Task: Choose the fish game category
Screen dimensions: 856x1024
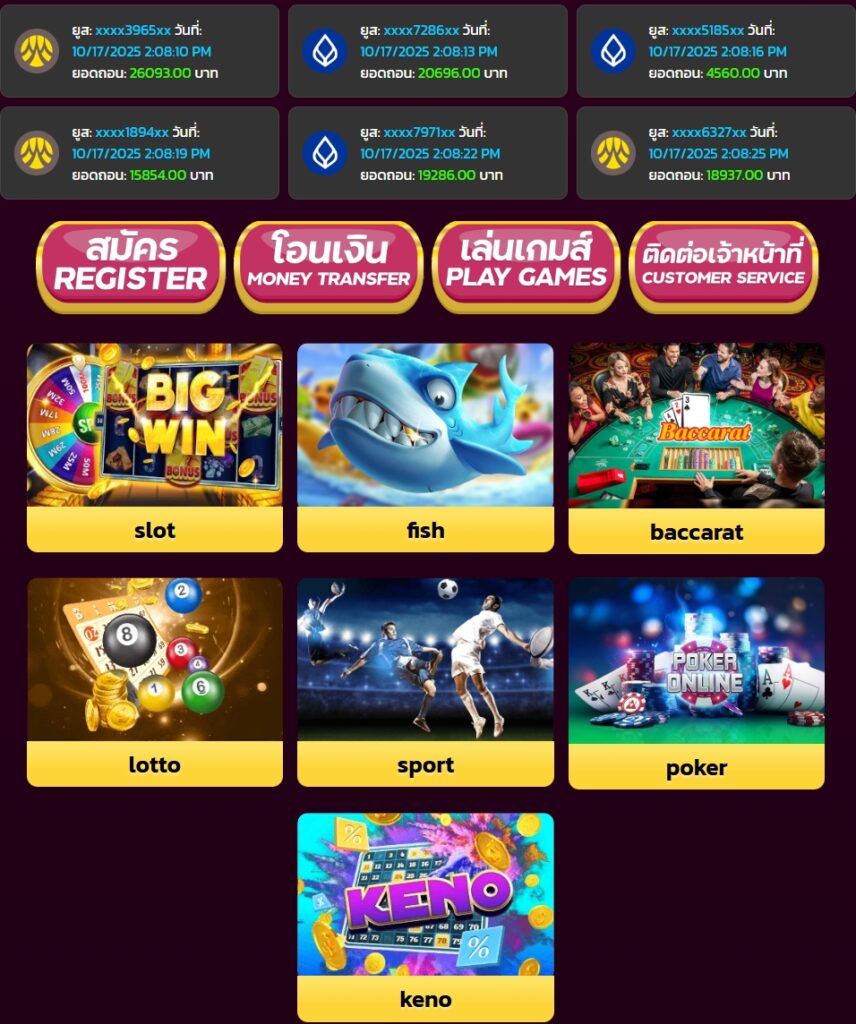Action: pyautogui.click(x=425, y=447)
